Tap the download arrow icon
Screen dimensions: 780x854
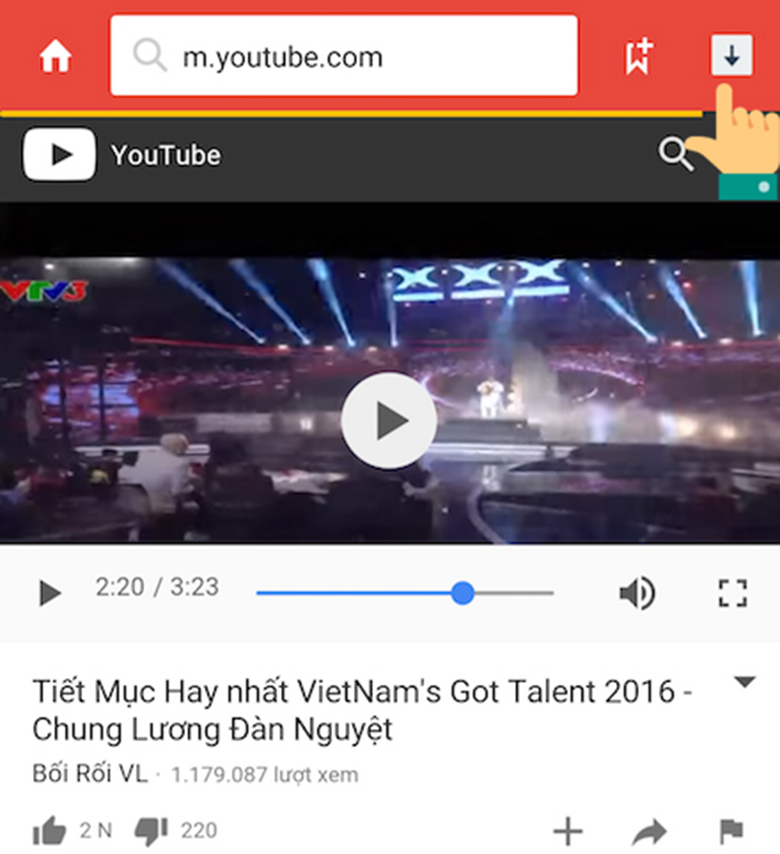pos(731,55)
